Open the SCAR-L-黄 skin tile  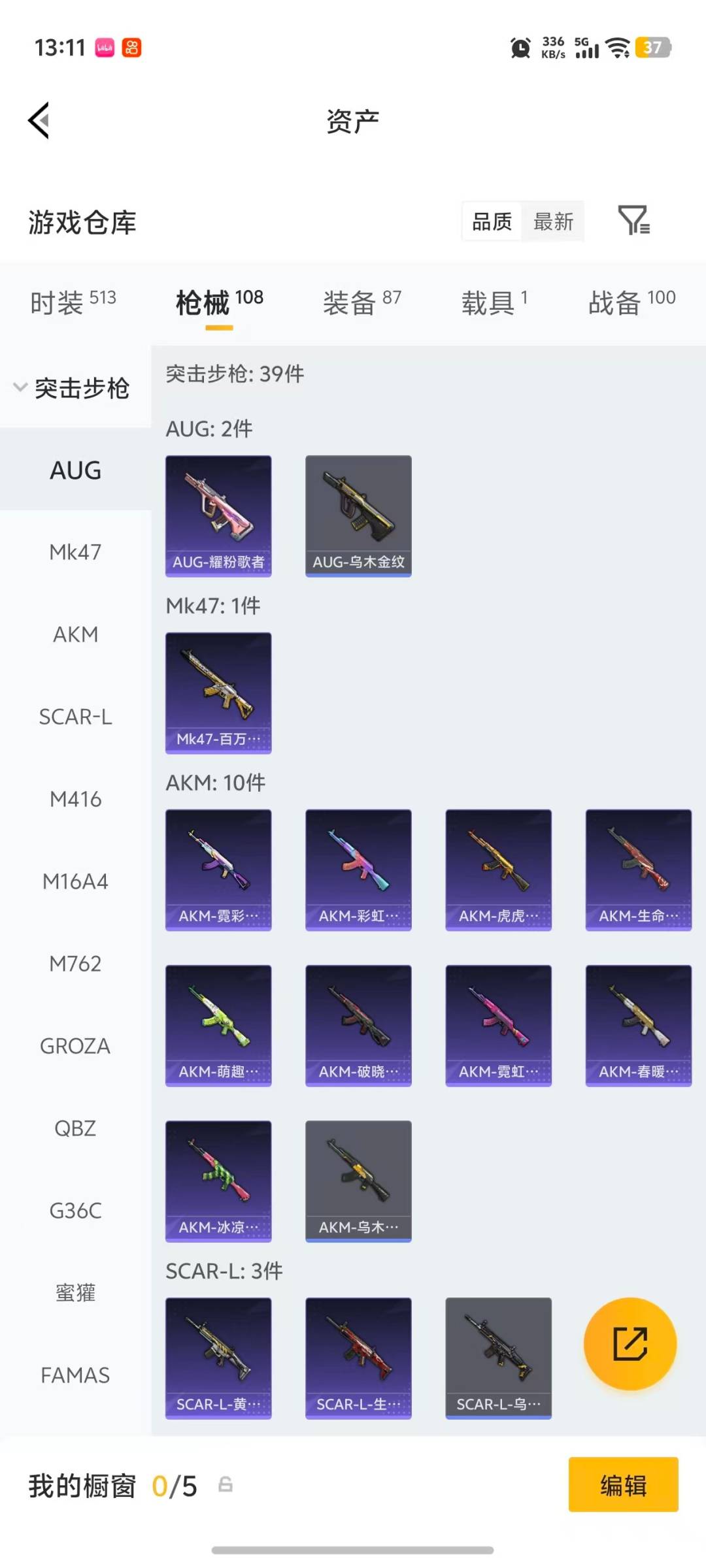coord(218,1358)
